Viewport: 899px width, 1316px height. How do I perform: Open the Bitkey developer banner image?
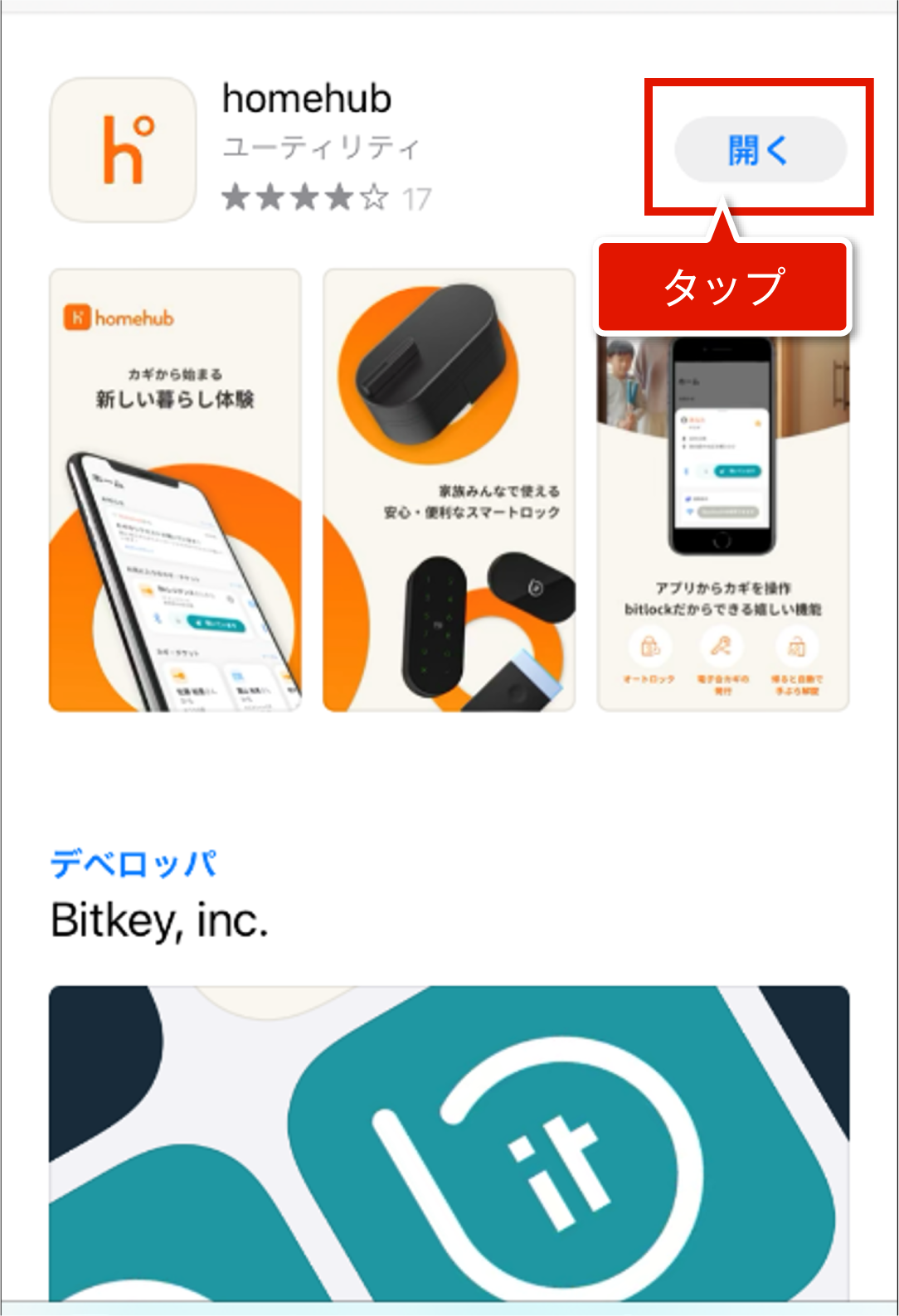pos(449,1144)
